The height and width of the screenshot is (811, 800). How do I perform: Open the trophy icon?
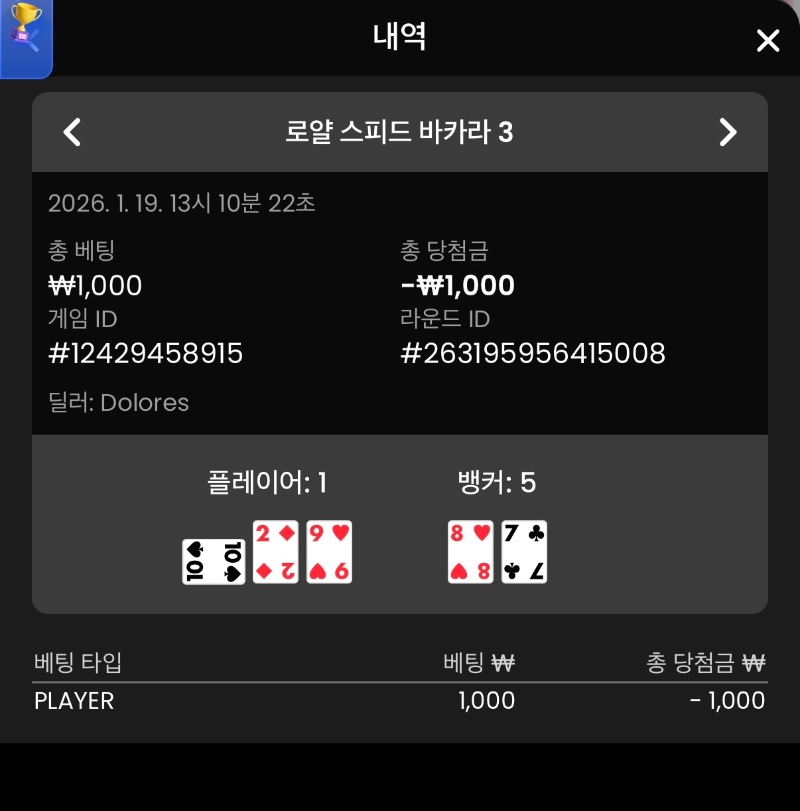click(x=25, y=36)
